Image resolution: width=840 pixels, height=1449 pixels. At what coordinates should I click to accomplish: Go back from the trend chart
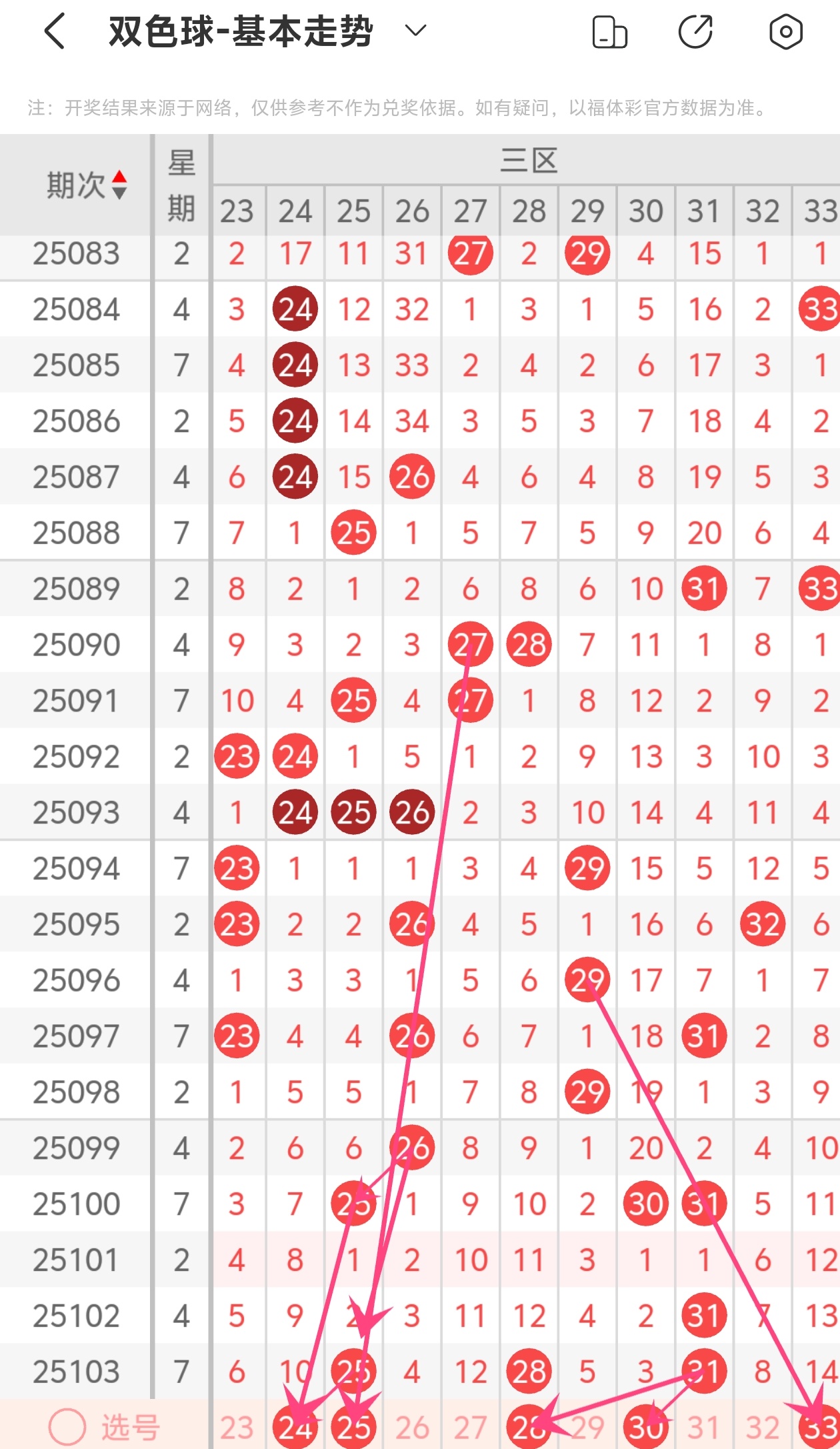(55, 31)
